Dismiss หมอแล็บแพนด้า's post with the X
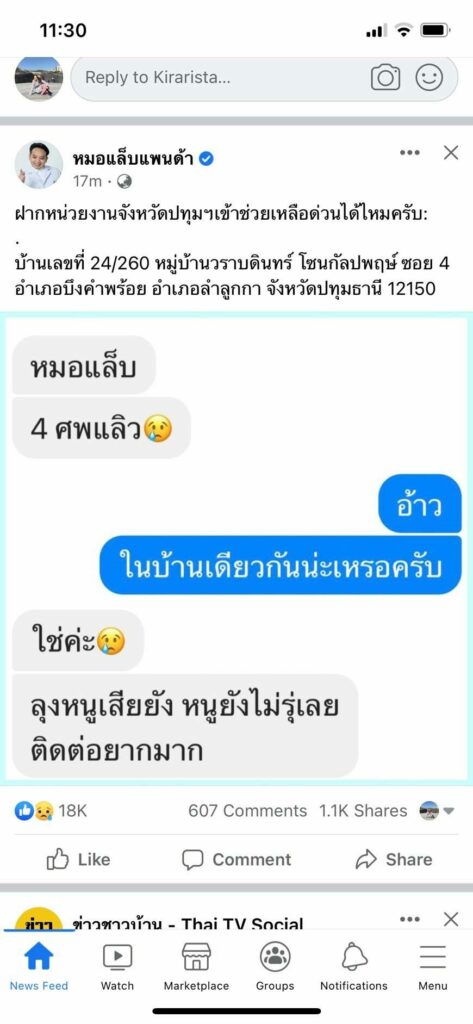Screen dimensions: 473x1024 click(x=451, y=153)
